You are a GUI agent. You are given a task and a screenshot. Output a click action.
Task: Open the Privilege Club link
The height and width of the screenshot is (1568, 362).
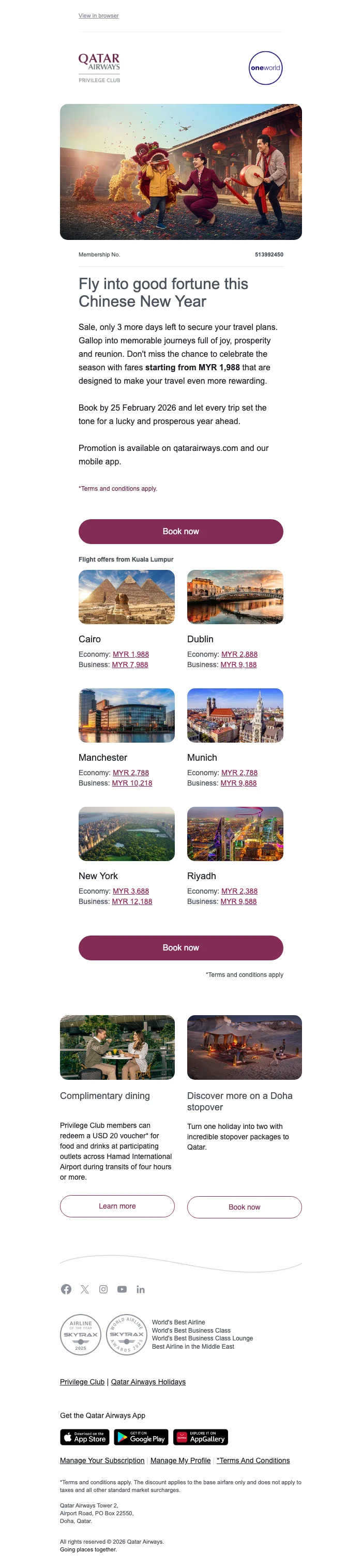pyautogui.click(x=82, y=1382)
